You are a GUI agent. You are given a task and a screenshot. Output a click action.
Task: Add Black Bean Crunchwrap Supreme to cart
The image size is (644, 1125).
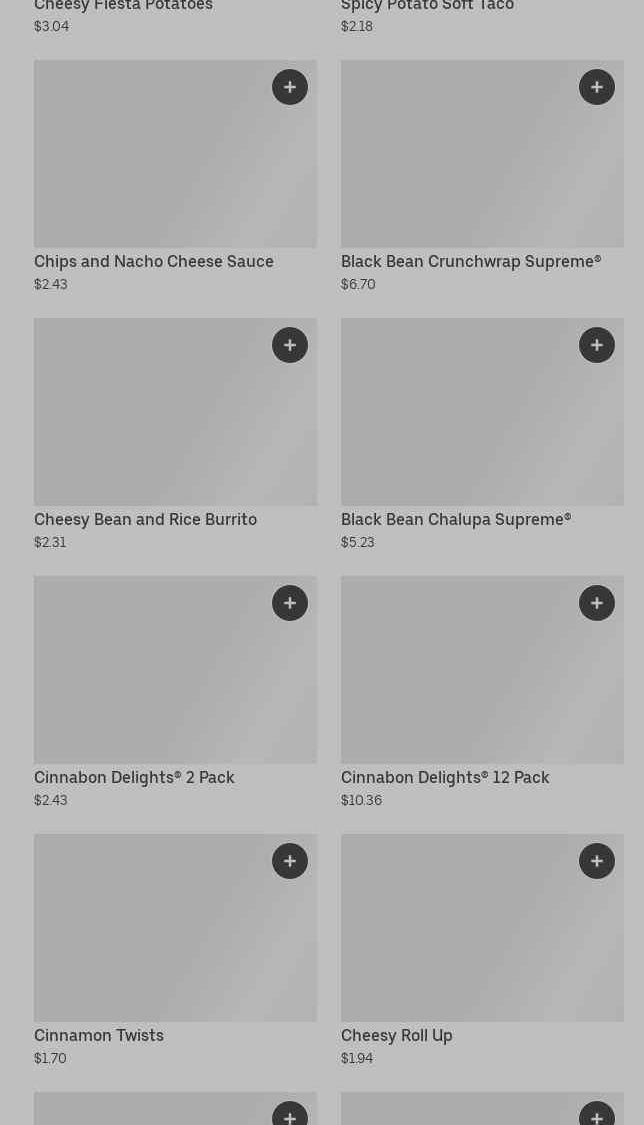click(597, 87)
